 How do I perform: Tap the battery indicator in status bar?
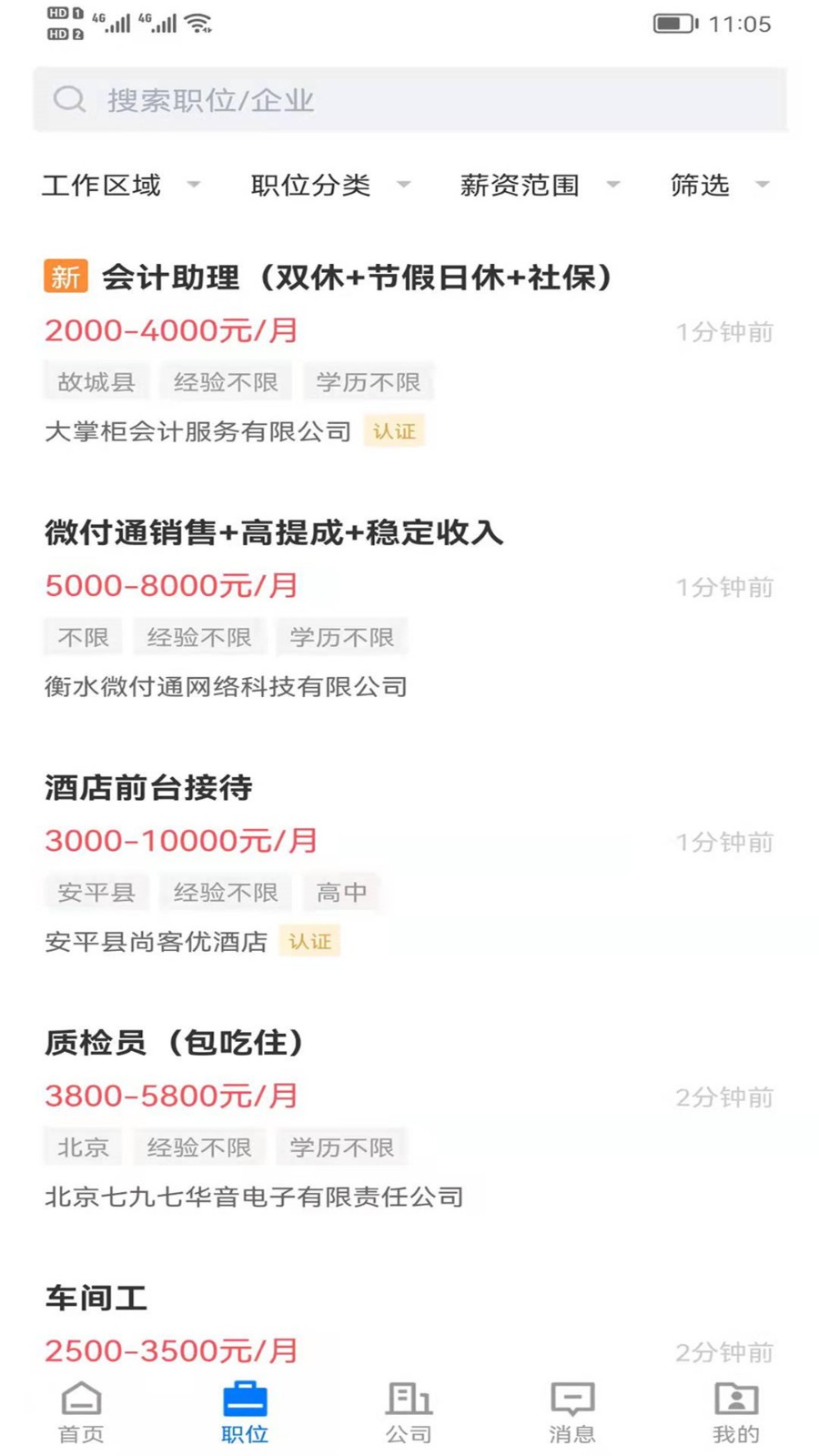pos(674,25)
